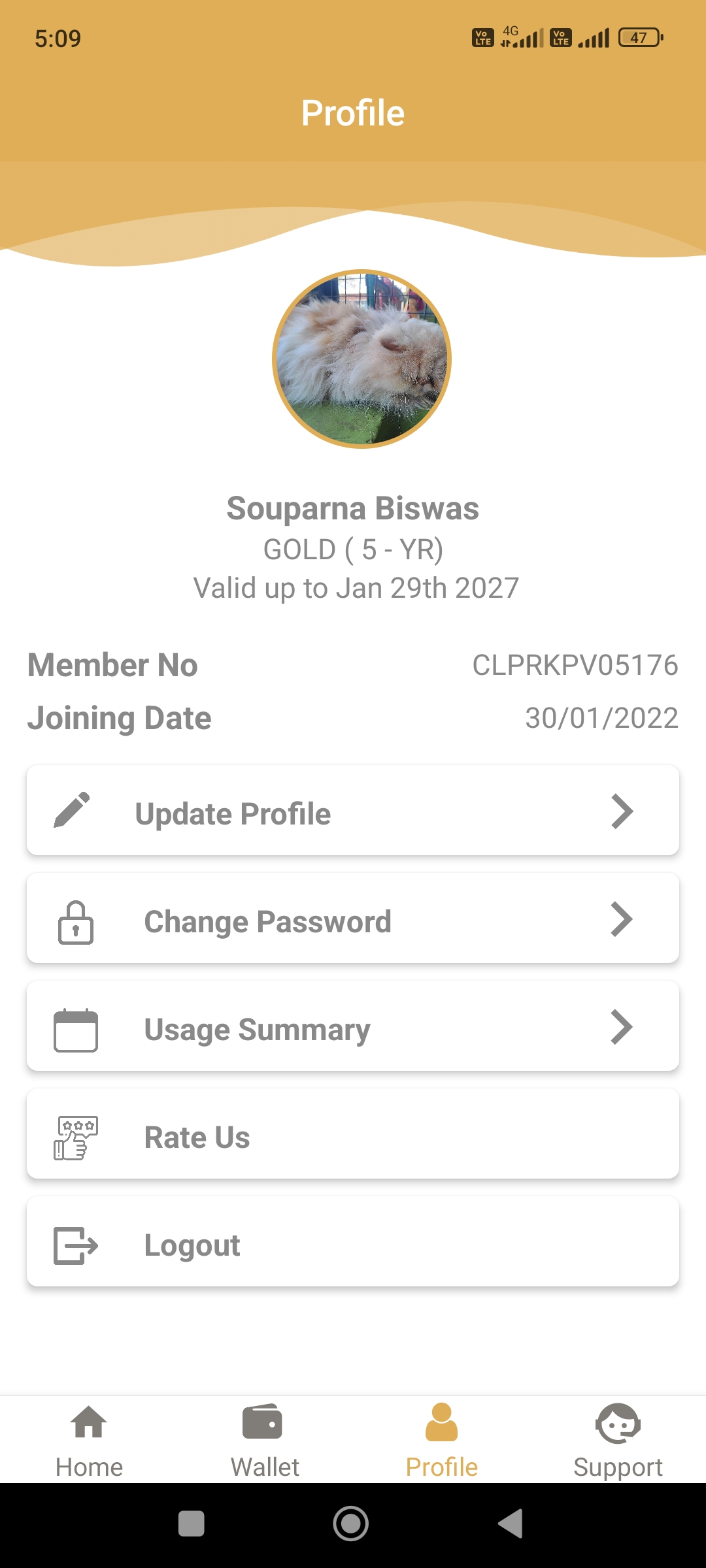Tap the system back button
Image resolution: width=706 pixels, height=1568 pixels.
pyautogui.click(x=511, y=1524)
